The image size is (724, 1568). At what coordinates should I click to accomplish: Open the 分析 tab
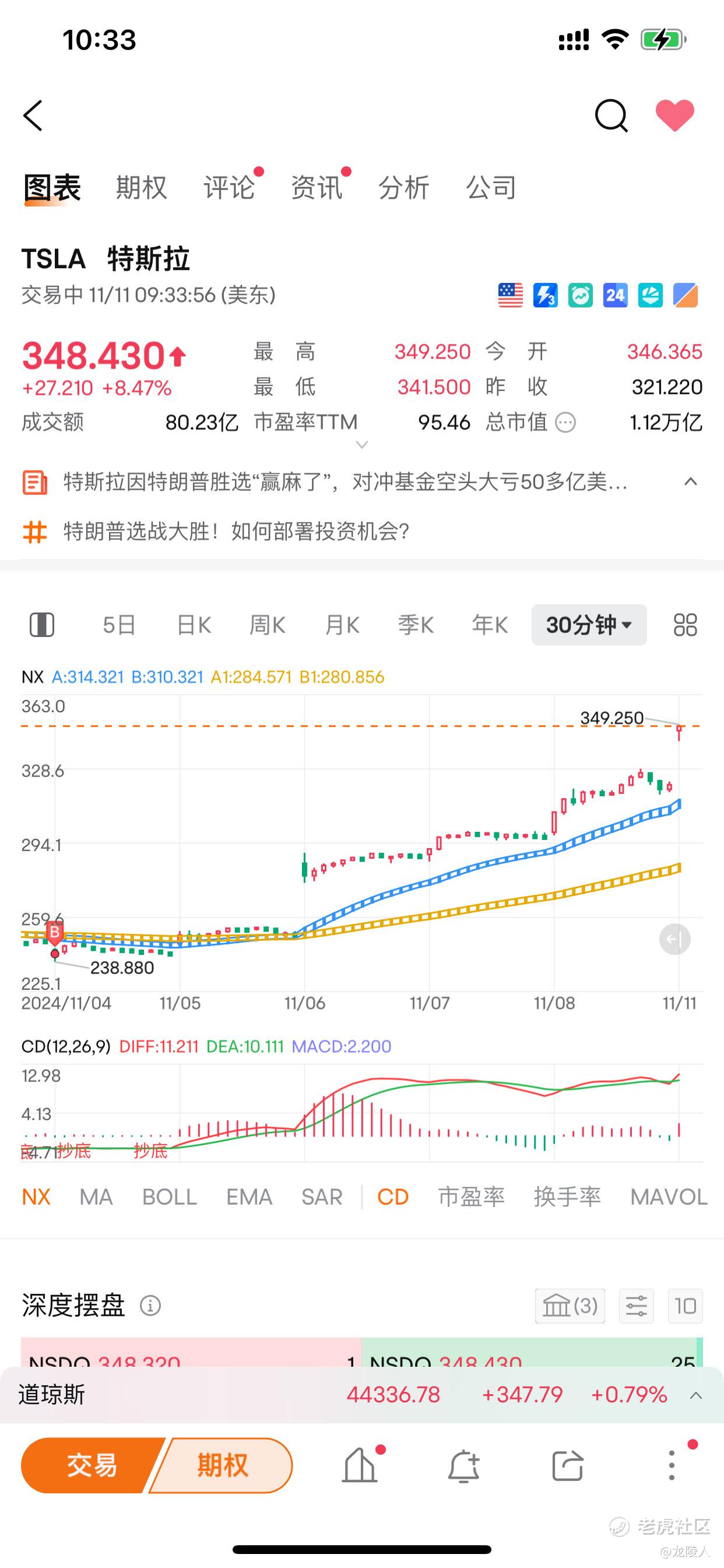pos(403,187)
